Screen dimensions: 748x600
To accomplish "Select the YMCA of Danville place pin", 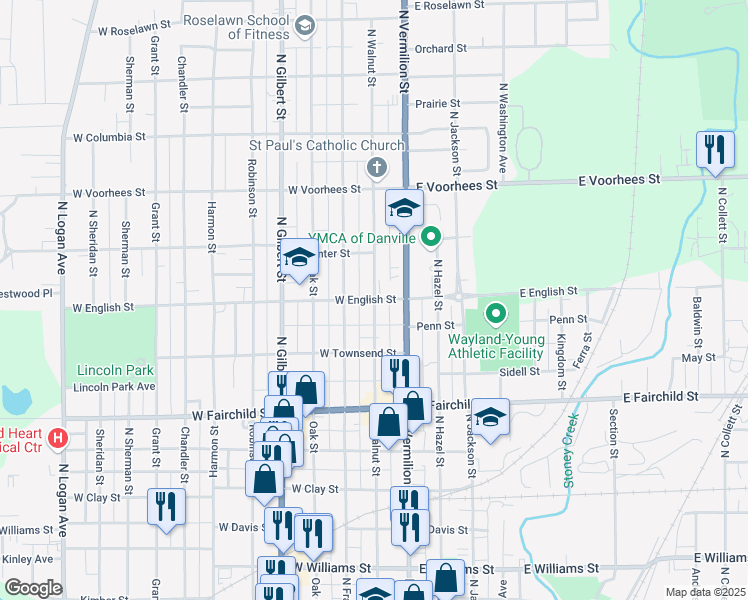I will pos(432,237).
